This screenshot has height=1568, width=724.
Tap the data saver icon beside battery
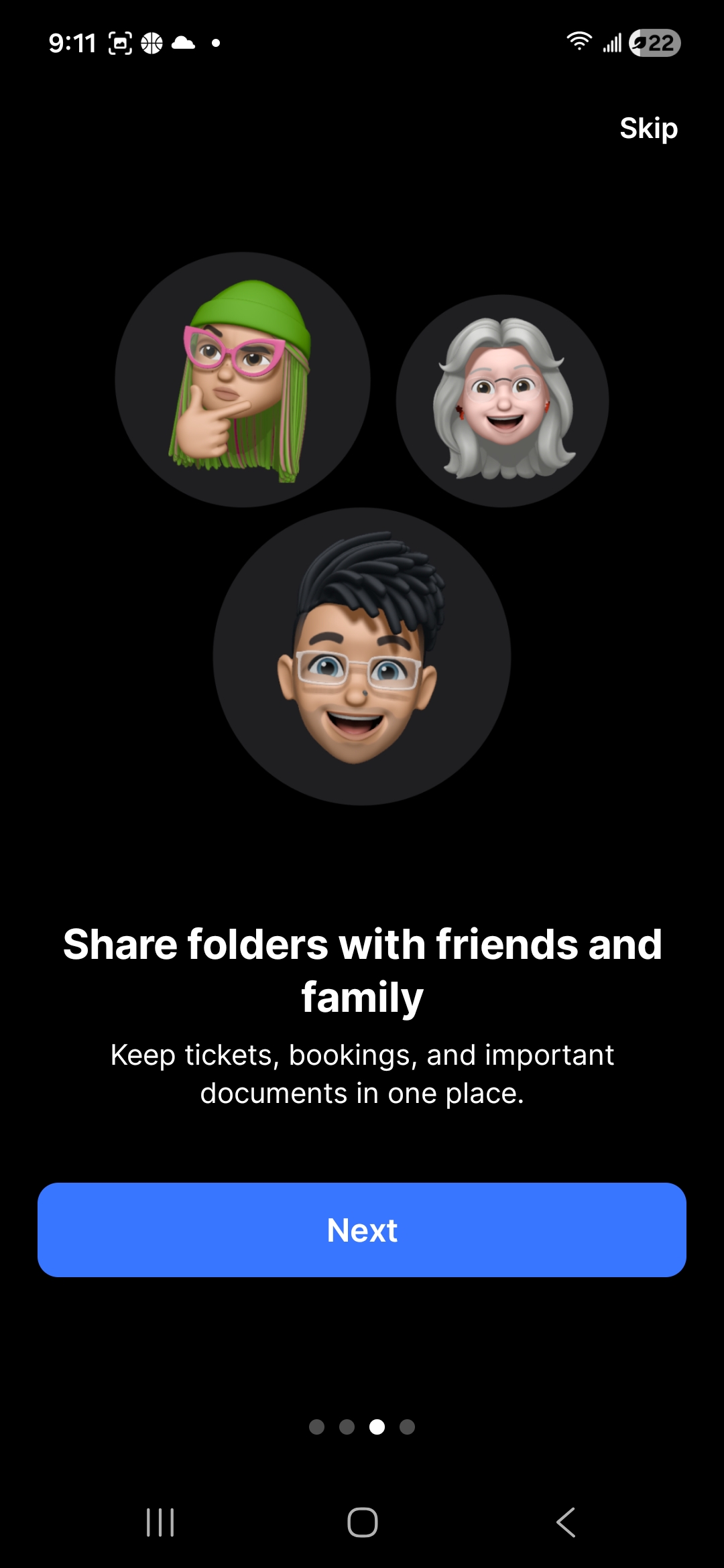pos(638,42)
